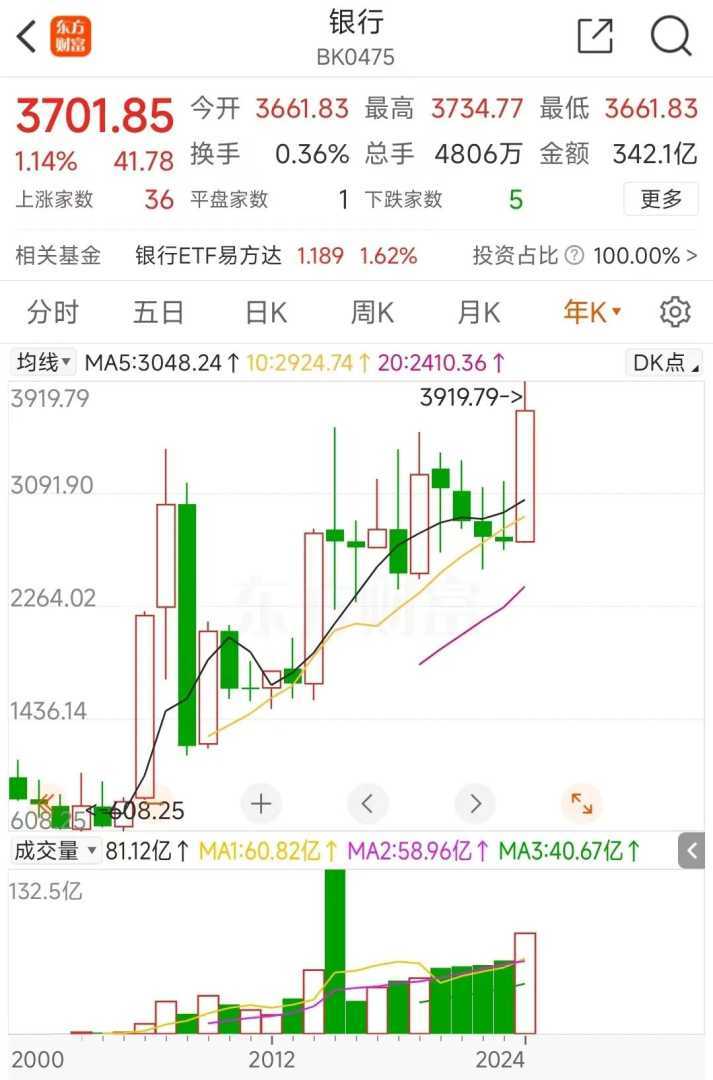Move chart to later candles

tap(474, 803)
